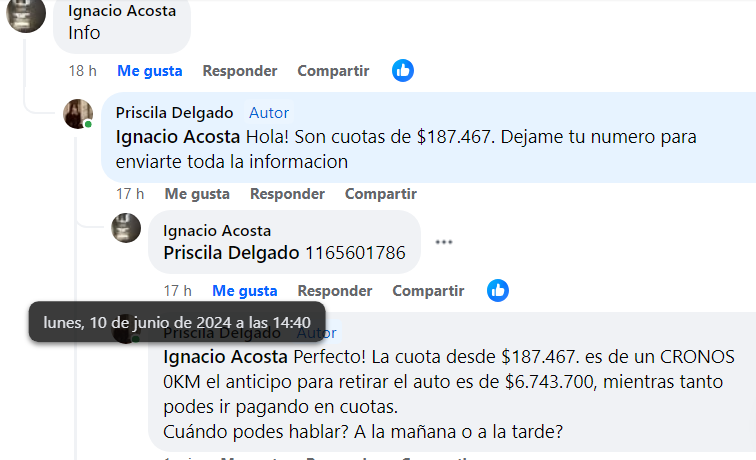This screenshot has height=460, width=756.
Task: Share Ignacio Acosta's 'Info' comment
Action: click(x=333, y=71)
